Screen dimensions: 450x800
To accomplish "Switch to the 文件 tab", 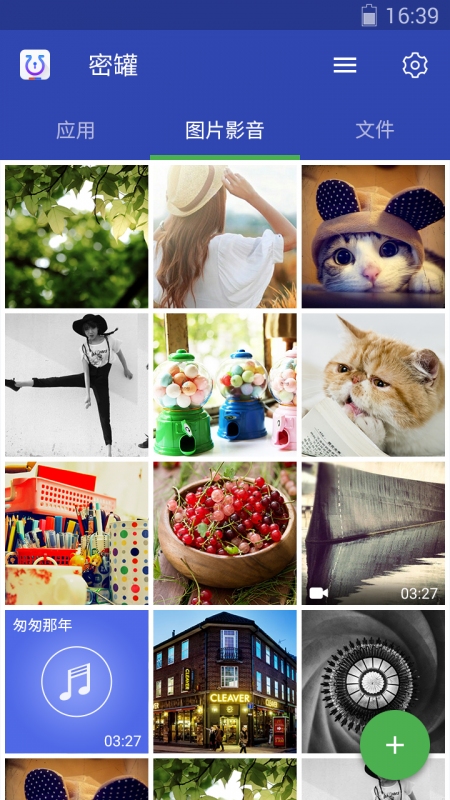I will pos(375,130).
